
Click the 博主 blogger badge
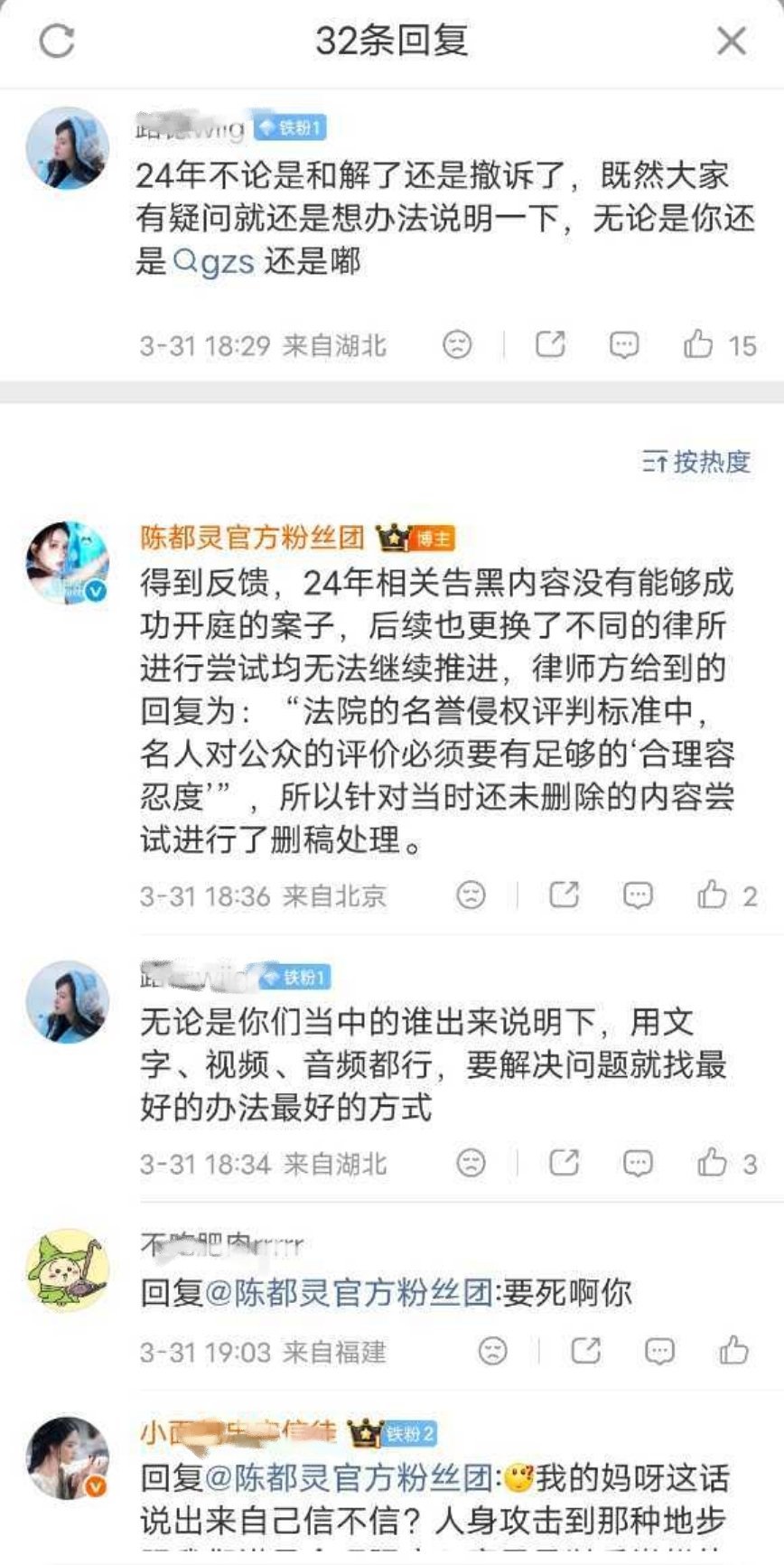[432, 537]
